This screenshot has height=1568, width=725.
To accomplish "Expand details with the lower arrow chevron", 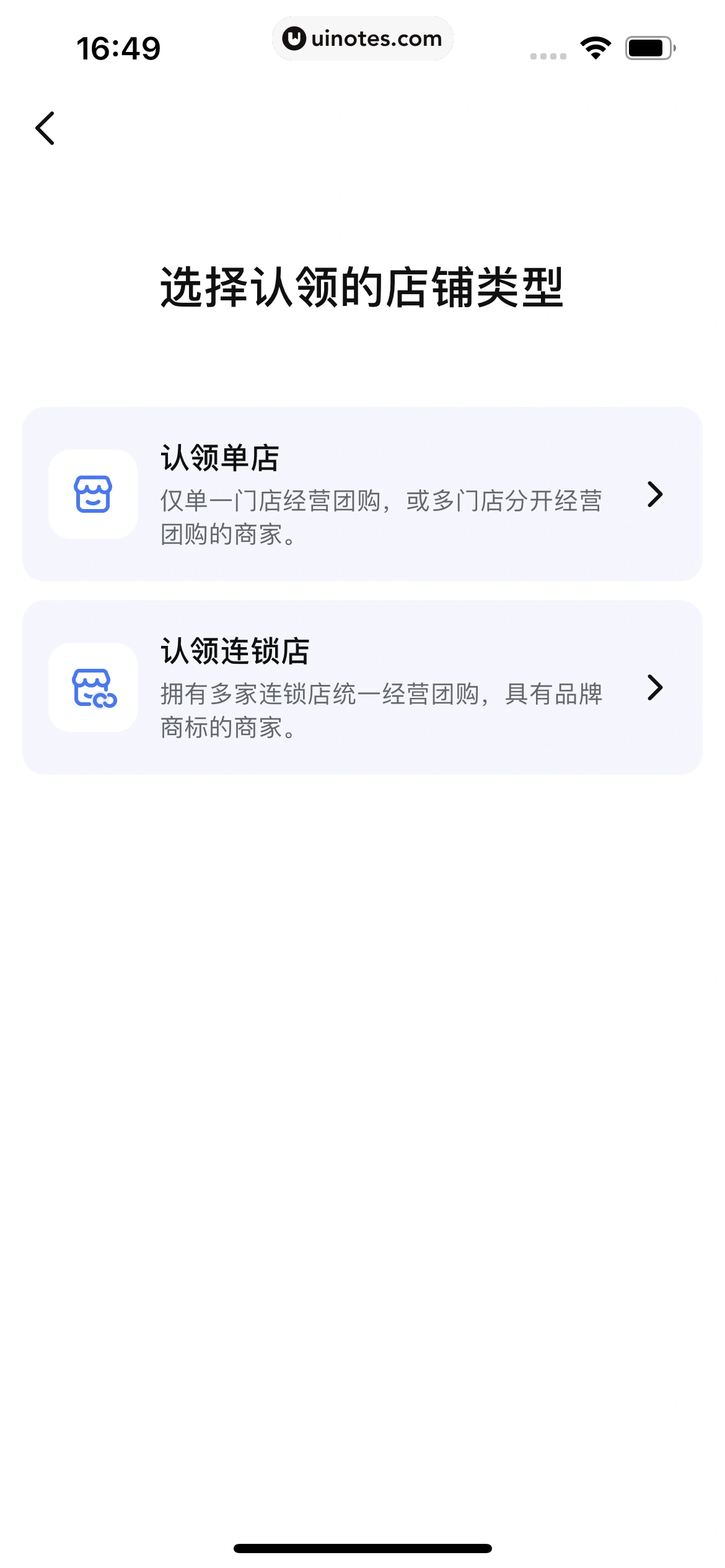I will pos(656,689).
